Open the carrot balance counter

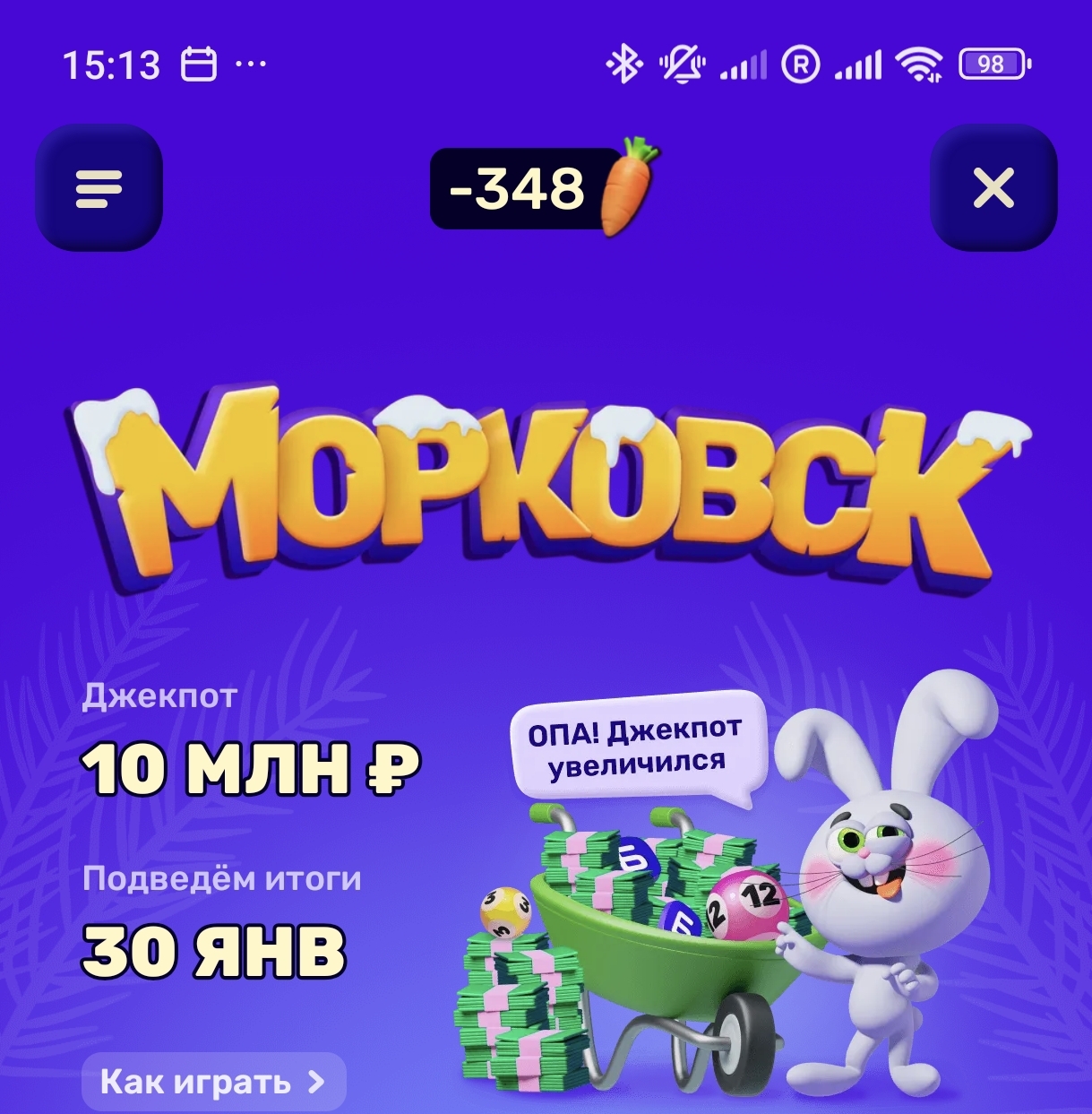coord(542,188)
